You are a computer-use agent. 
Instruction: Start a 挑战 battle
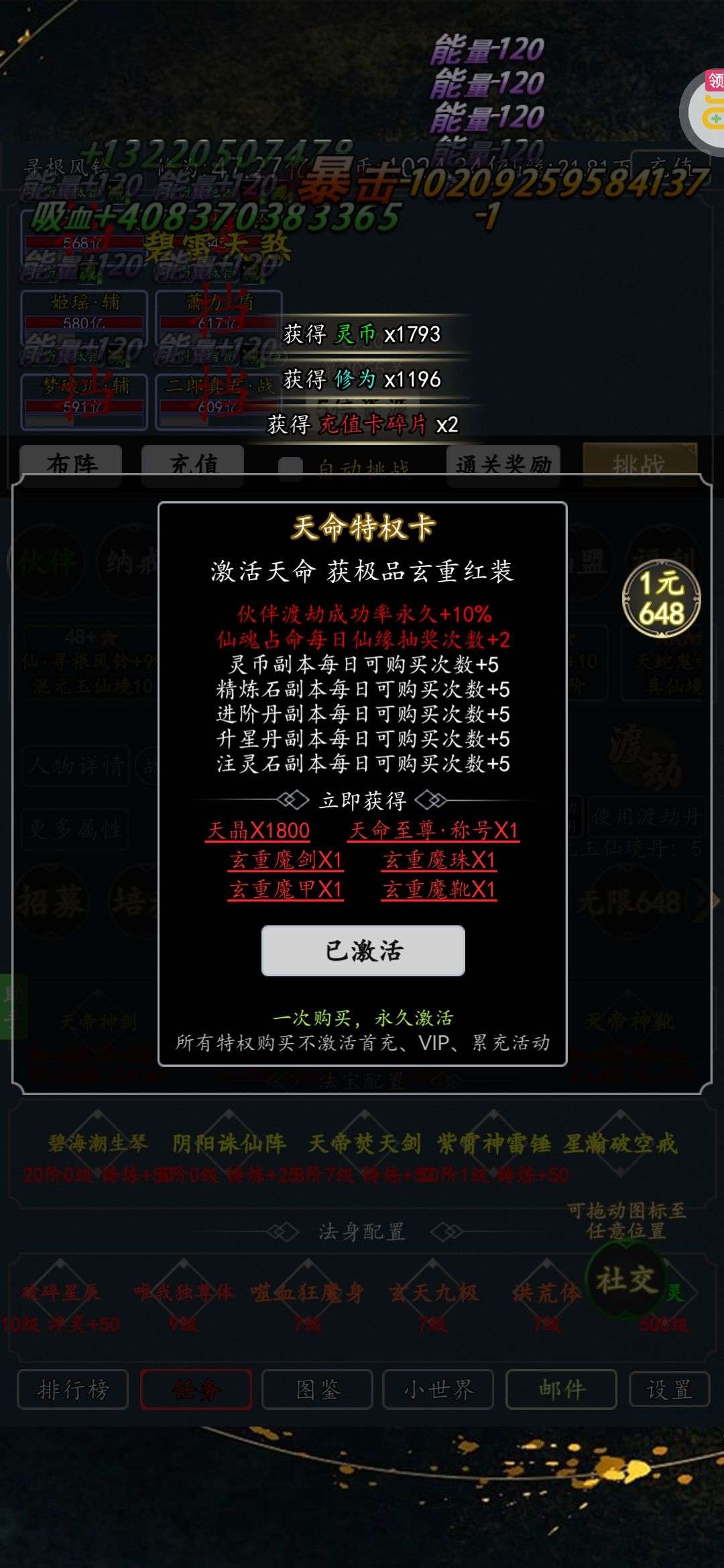click(x=640, y=463)
